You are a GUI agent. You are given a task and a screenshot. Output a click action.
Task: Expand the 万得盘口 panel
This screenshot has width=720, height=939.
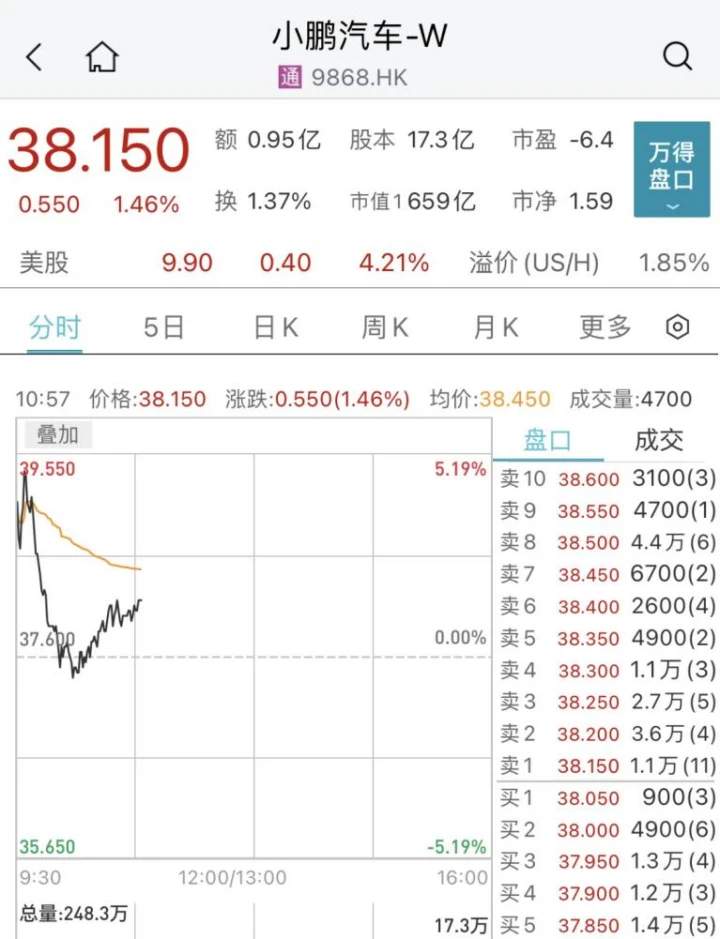coord(671,171)
